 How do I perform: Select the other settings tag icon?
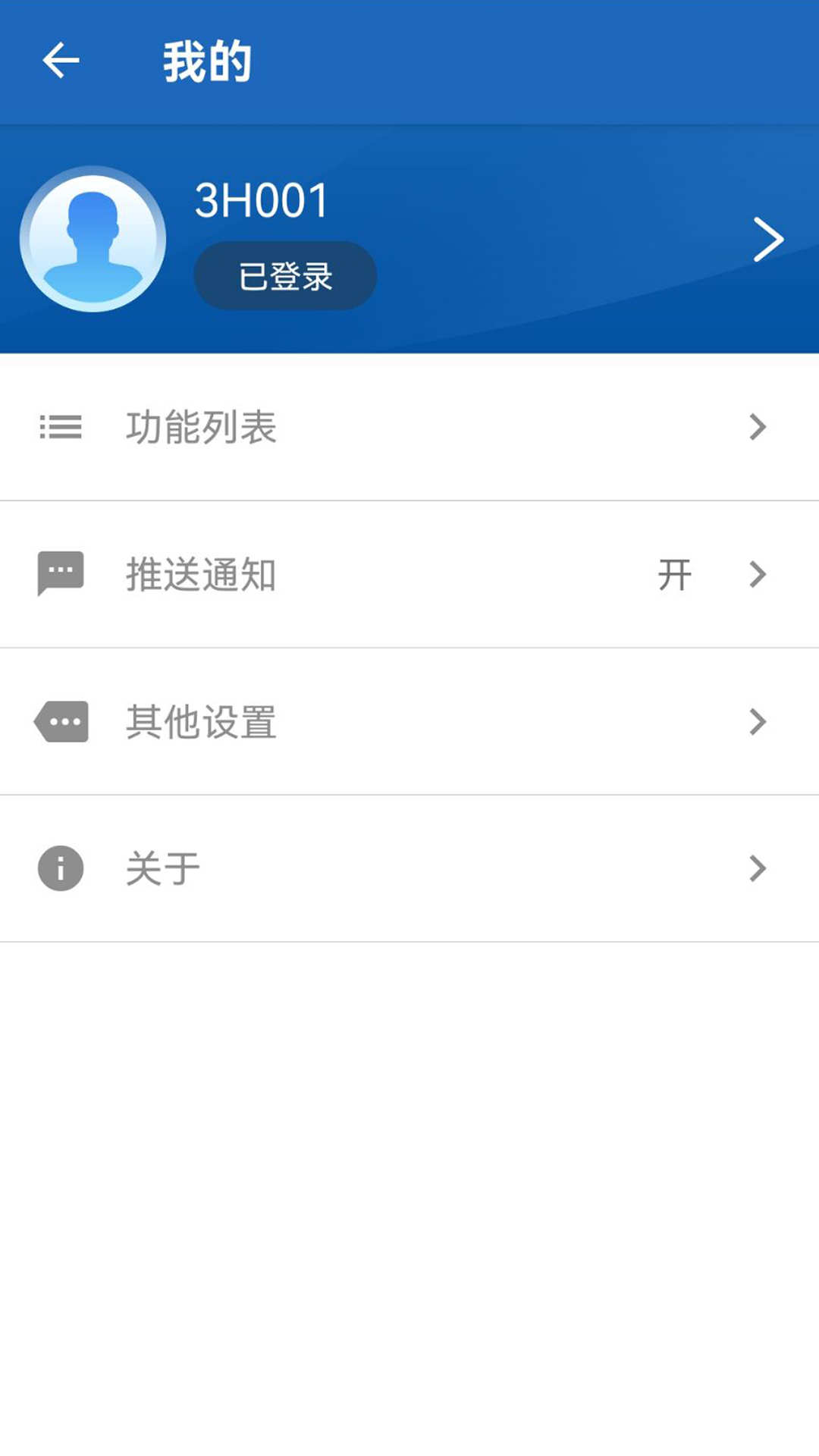[x=60, y=721]
